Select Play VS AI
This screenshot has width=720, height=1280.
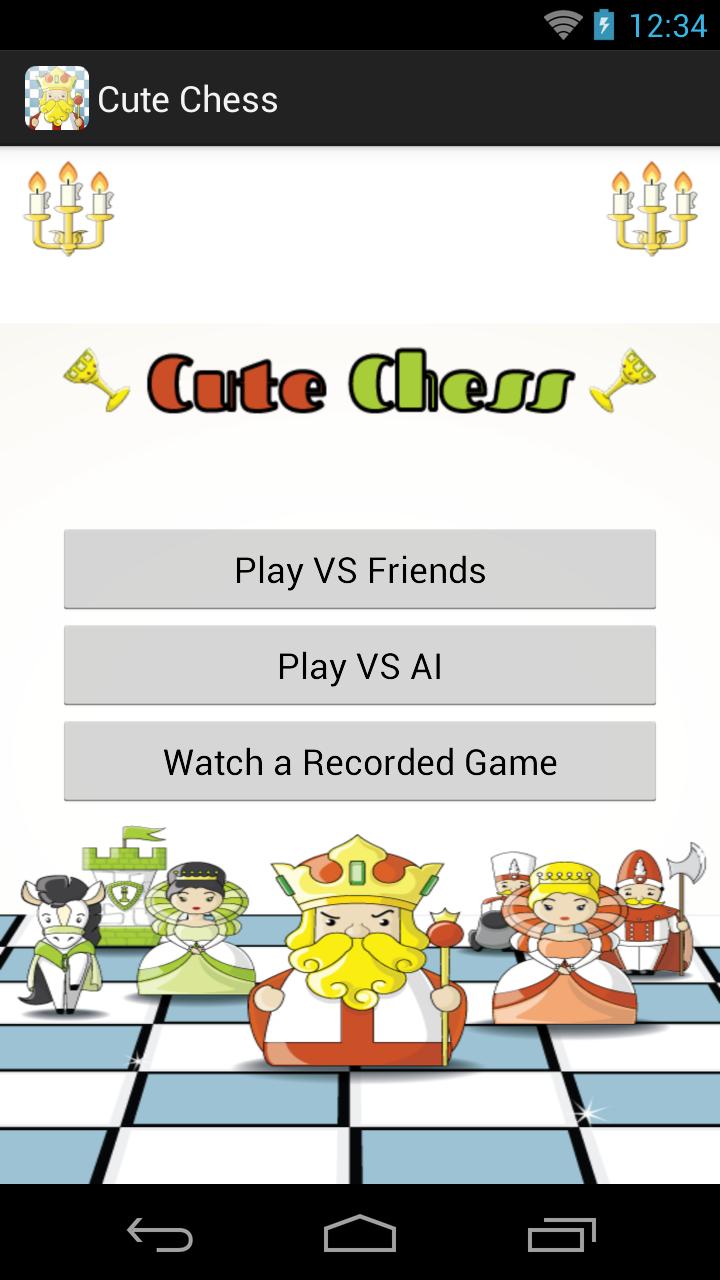[360, 665]
